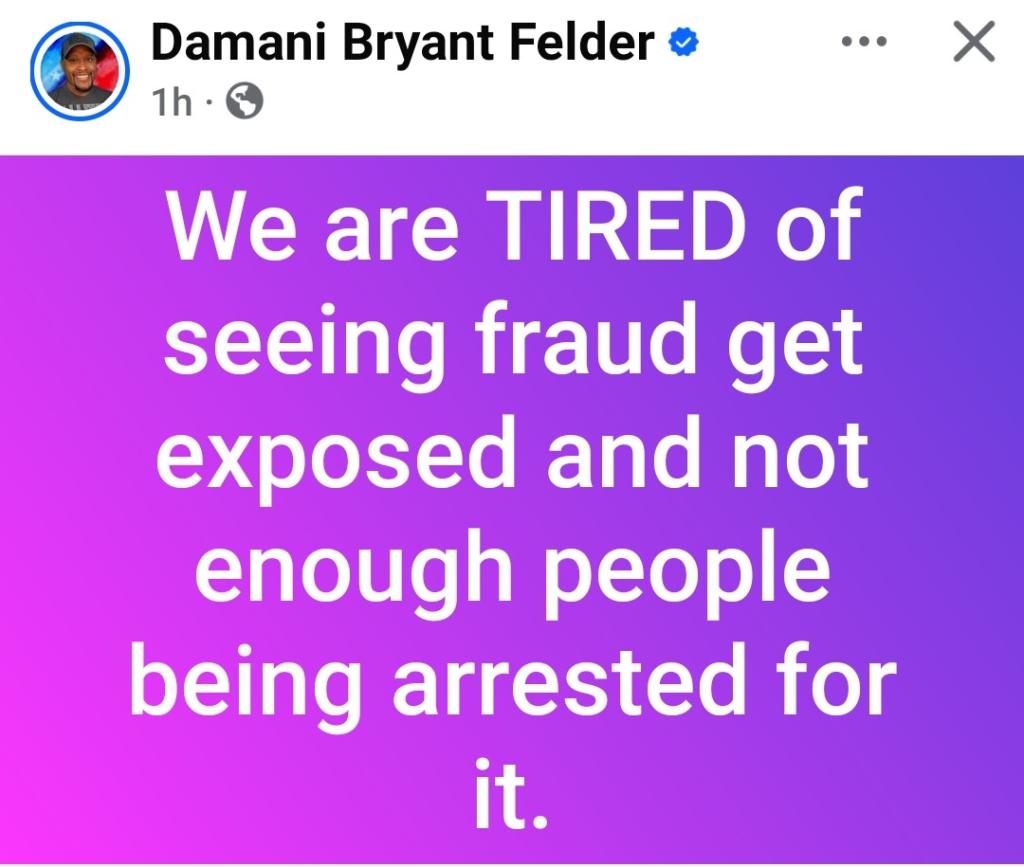Open the purple fraud text post
This screenshot has width=1024, height=867.
[512, 510]
